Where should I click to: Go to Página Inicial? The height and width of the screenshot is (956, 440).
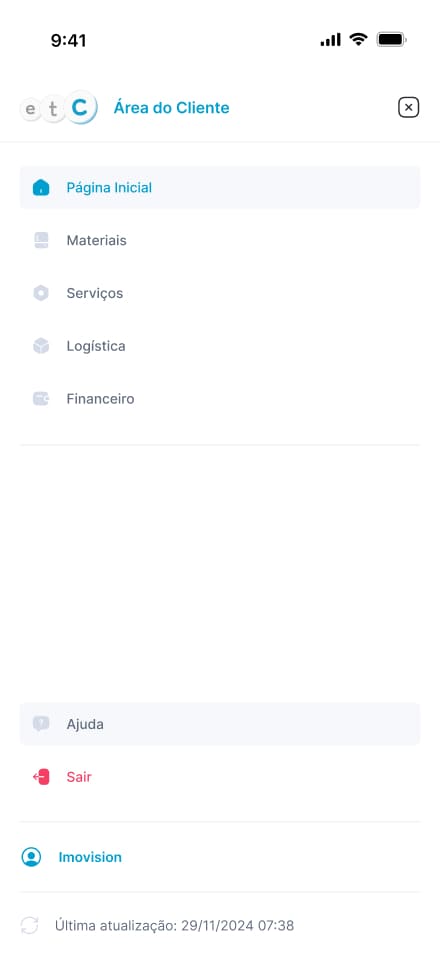pos(220,188)
